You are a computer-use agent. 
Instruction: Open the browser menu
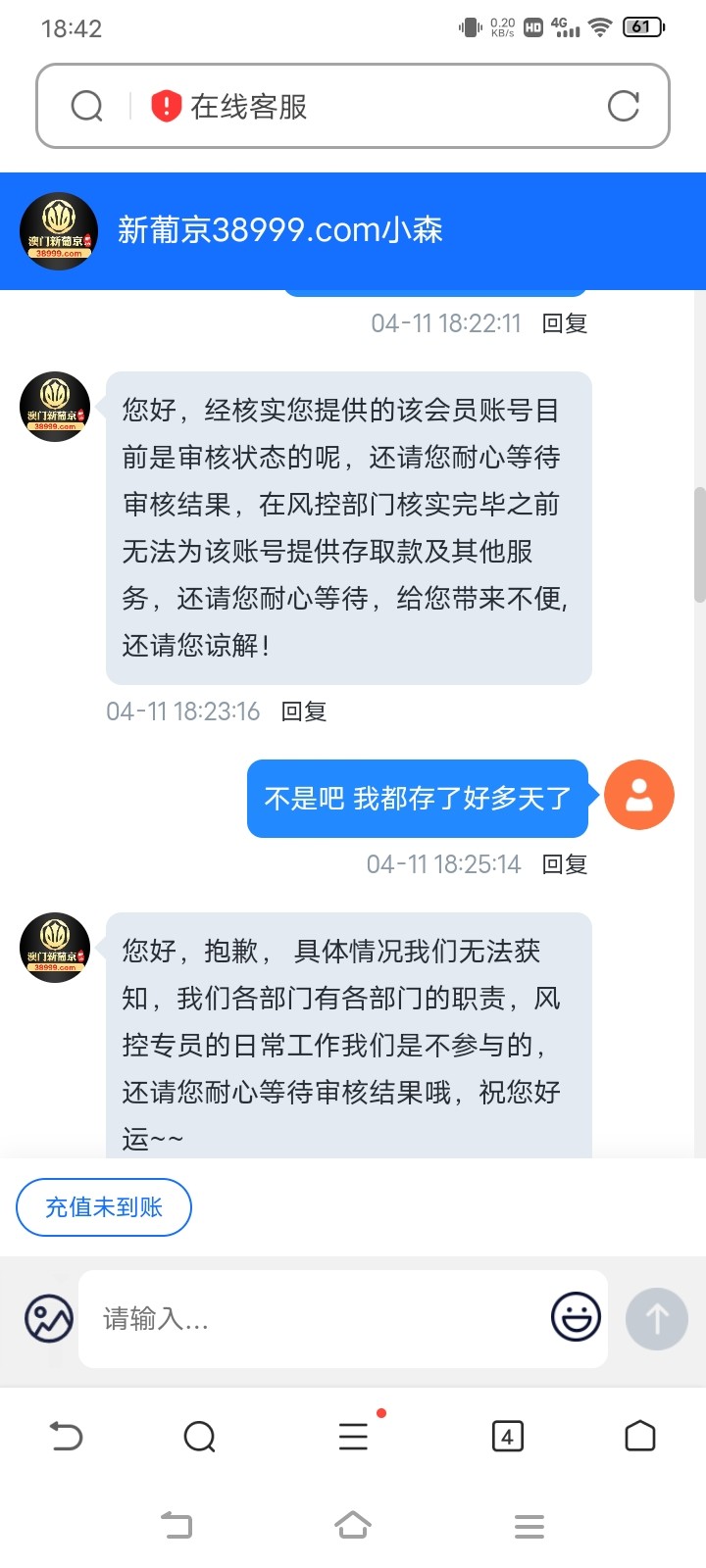(353, 1437)
